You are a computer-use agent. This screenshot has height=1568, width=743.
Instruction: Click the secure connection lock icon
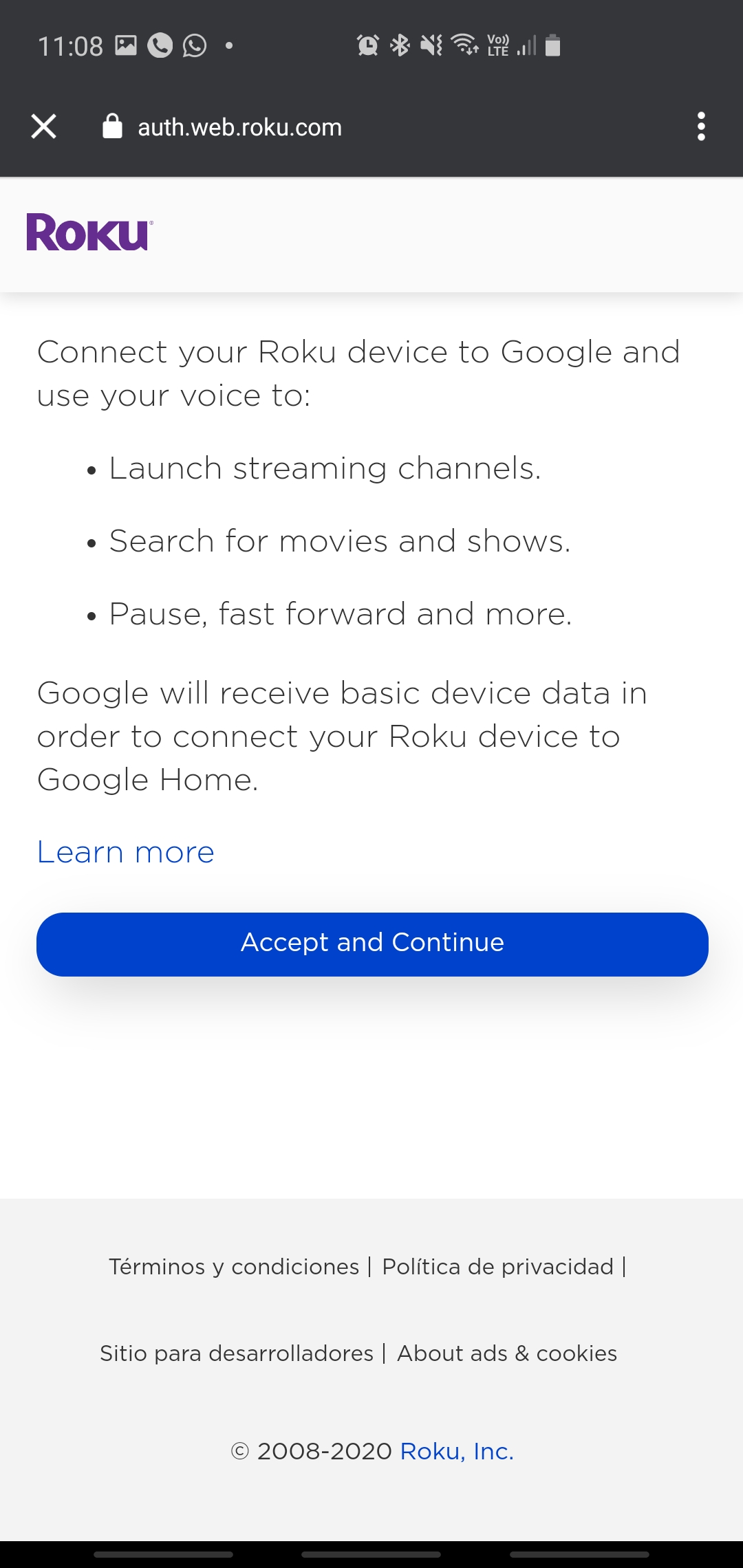click(x=112, y=127)
